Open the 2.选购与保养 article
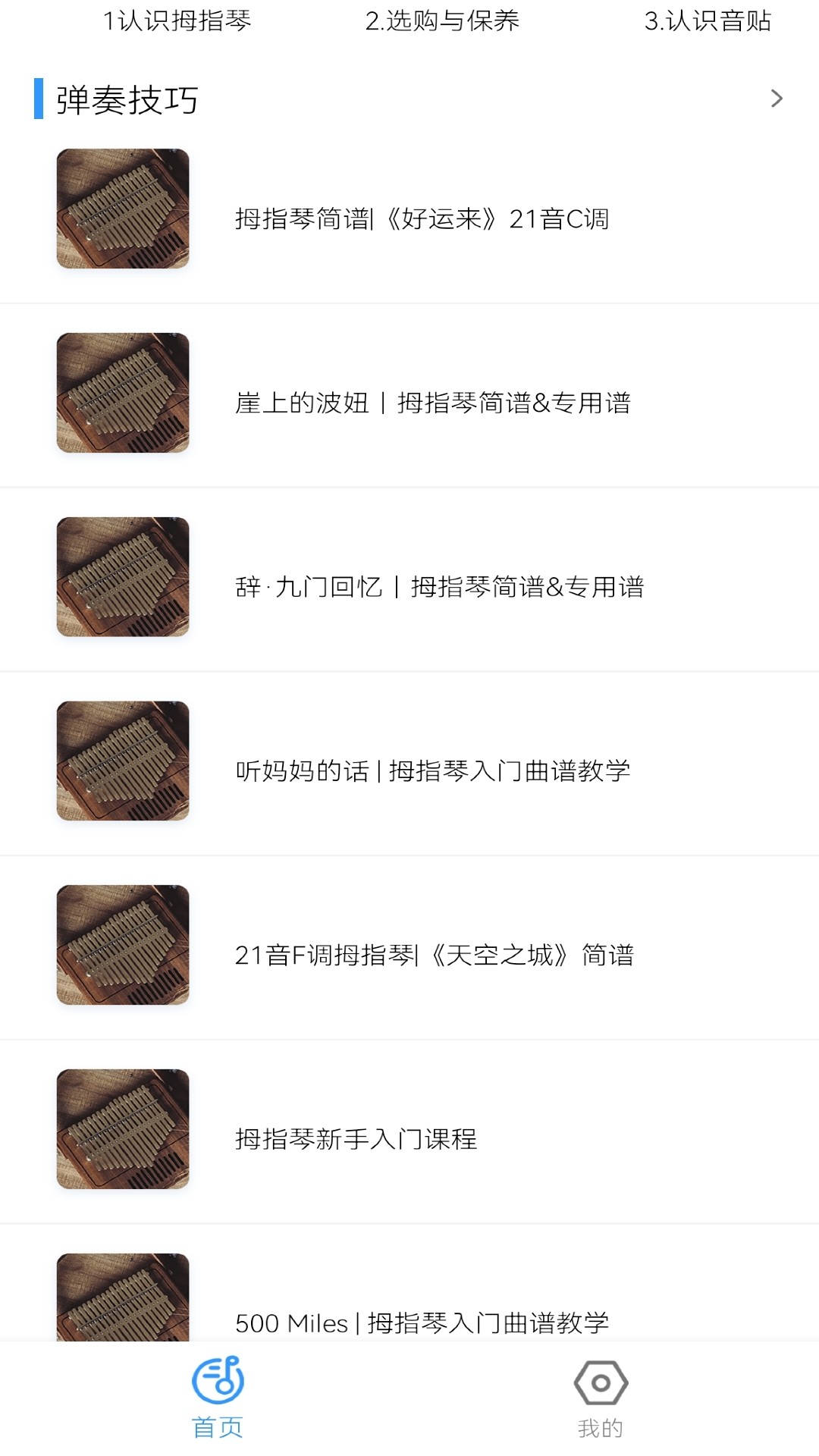The height and width of the screenshot is (1456, 819). (x=442, y=21)
